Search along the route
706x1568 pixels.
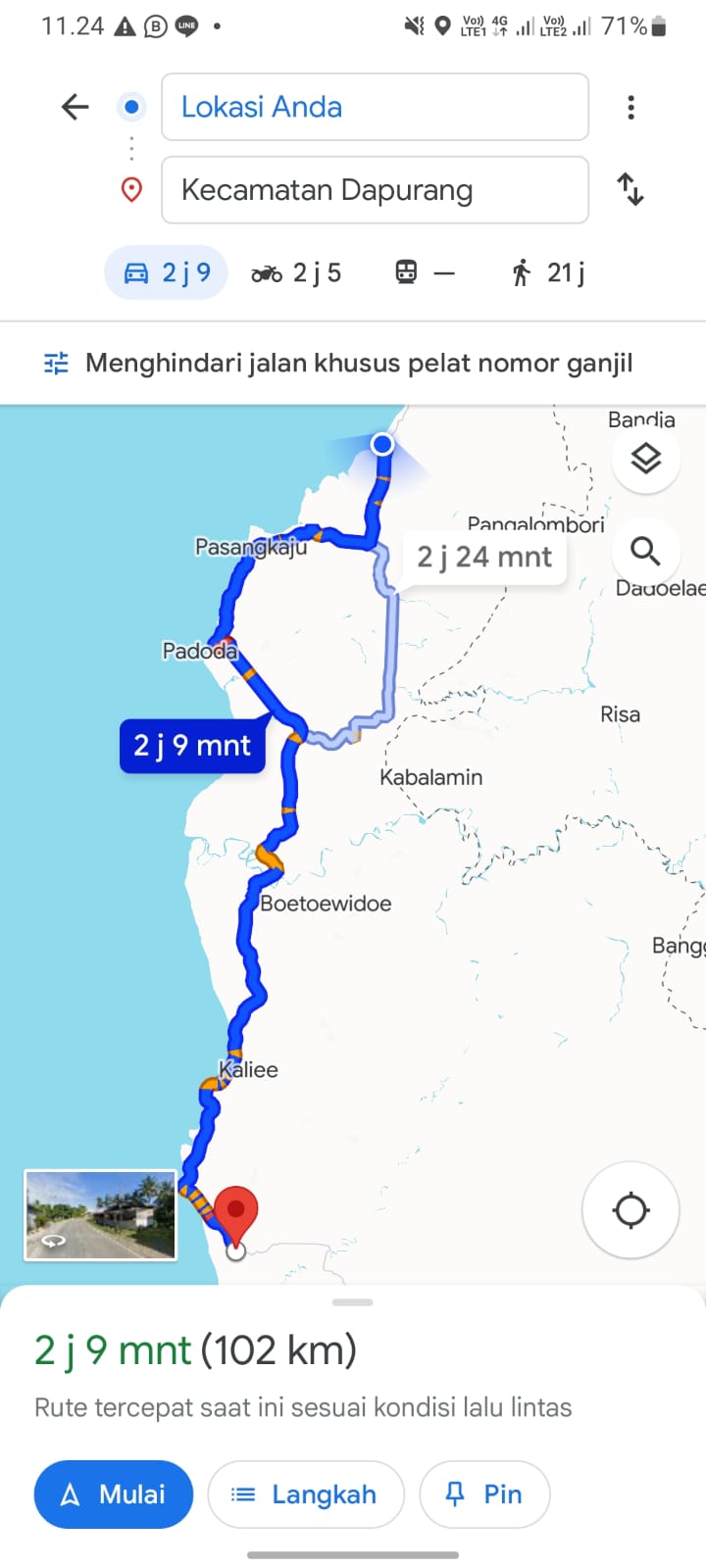pyautogui.click(x=645, y=551)
